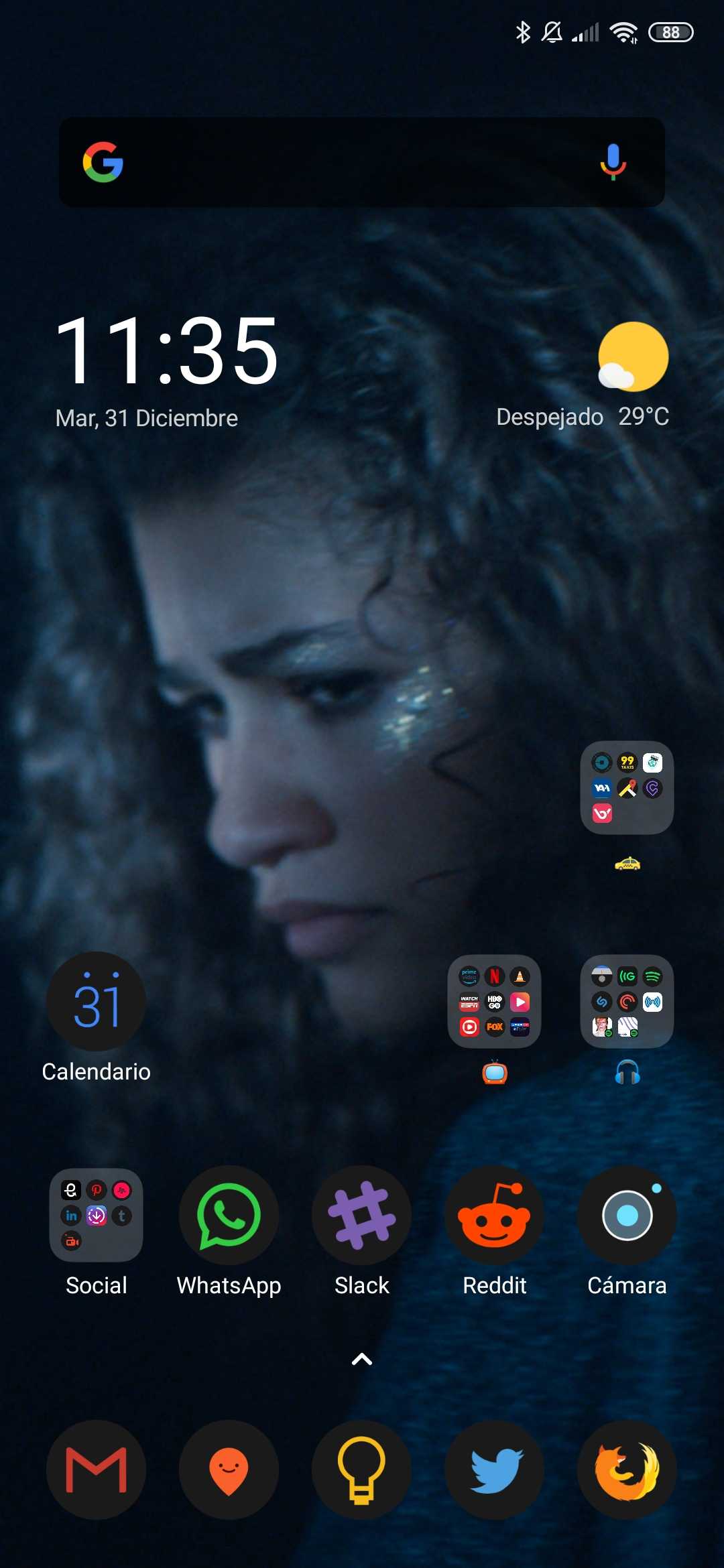The image size is (724, 1568).
Task: Open the clock widget showing 11:35
Action: point(166,351)
